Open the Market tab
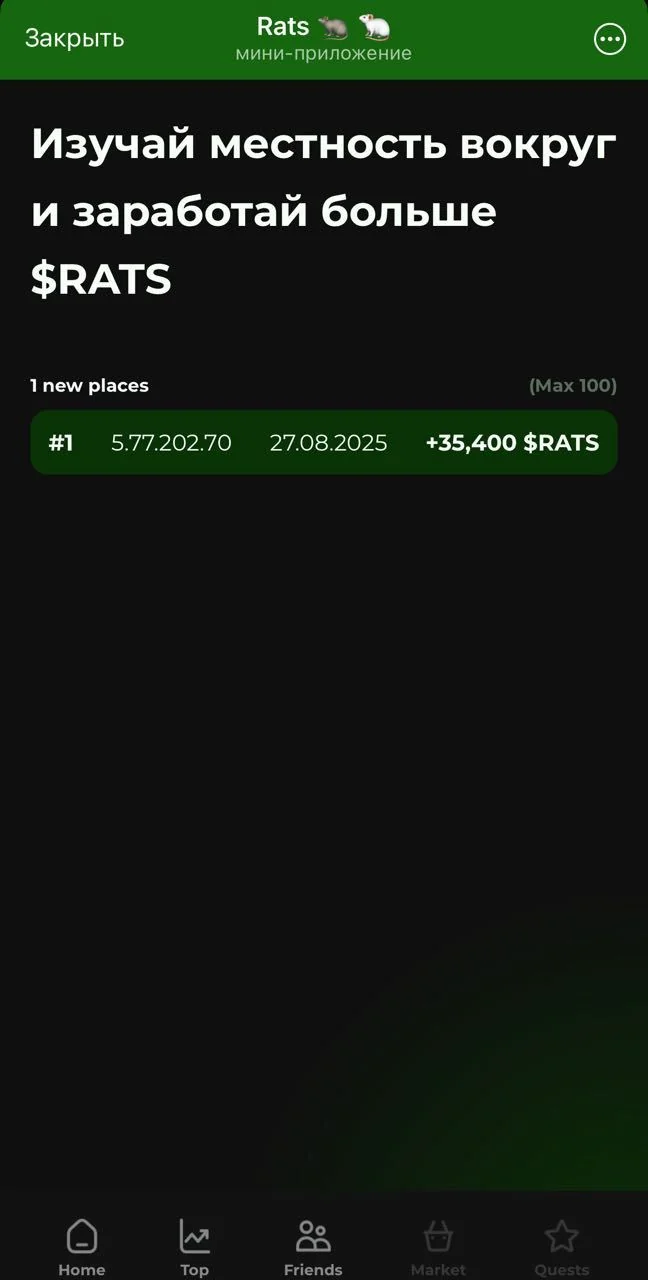Screen dimensions: 648x1280 tap(438, 1247)
